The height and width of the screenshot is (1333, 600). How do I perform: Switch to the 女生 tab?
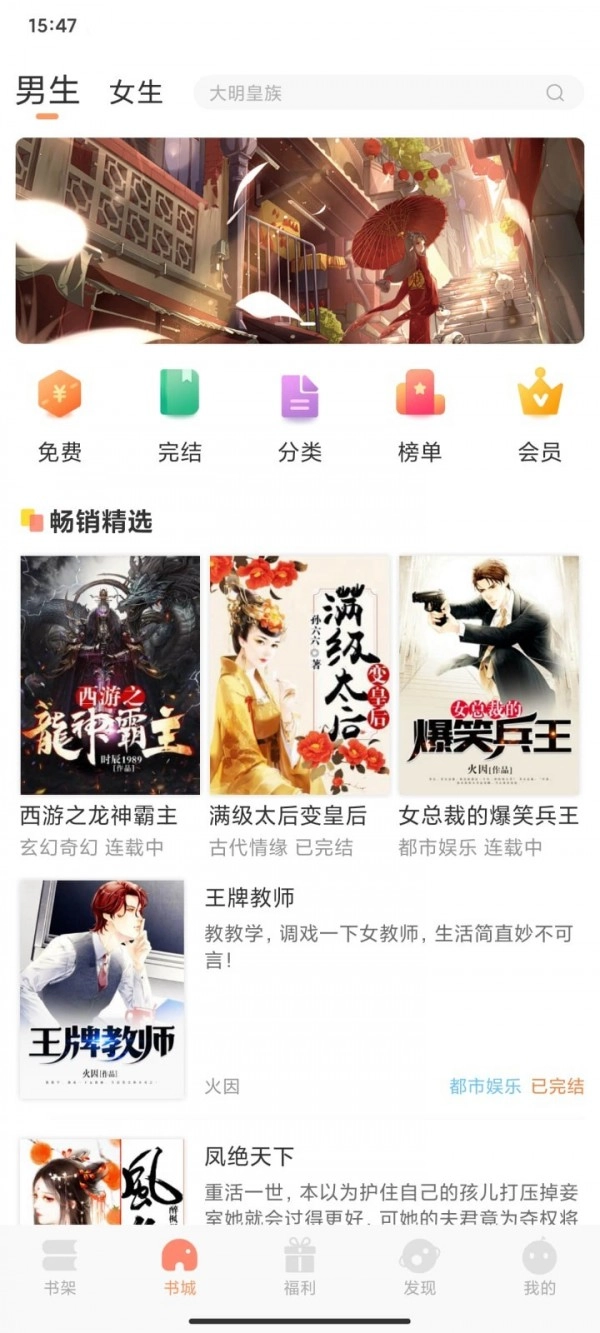click(x=136, y=93)
